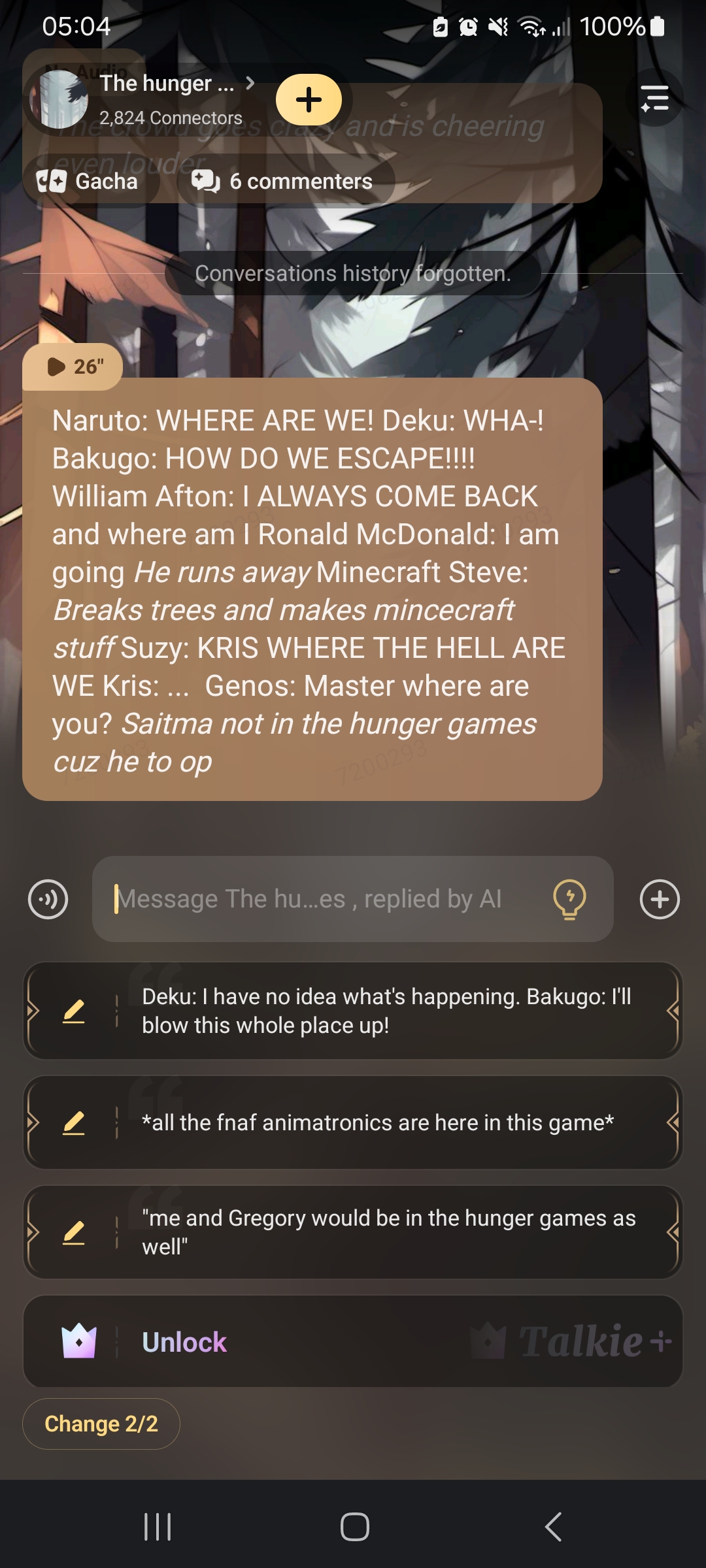Edit the fnaf animatronics suggestion
The height and width of the screenshot is (1568, 706).
click(74, 1123)
